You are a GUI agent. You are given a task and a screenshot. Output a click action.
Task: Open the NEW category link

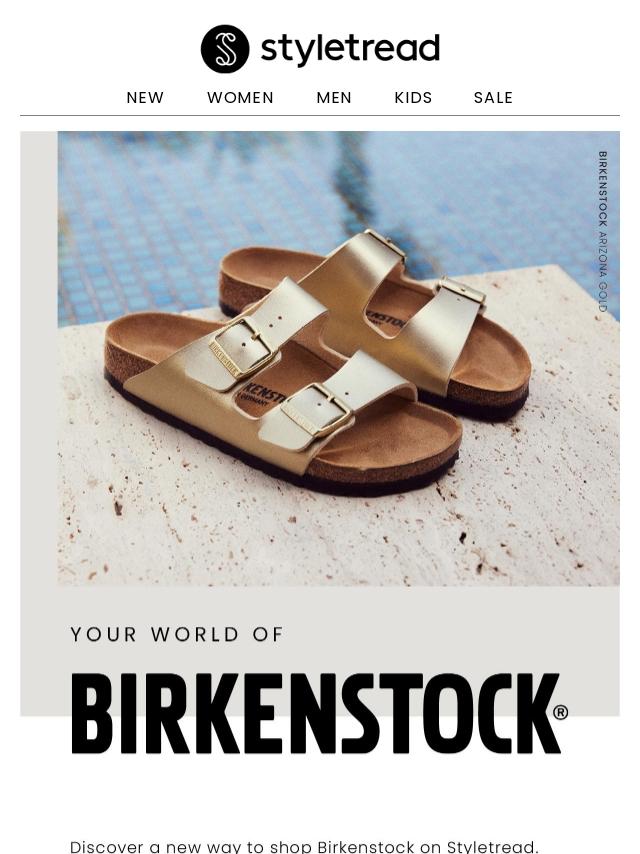tap(145, 98)
